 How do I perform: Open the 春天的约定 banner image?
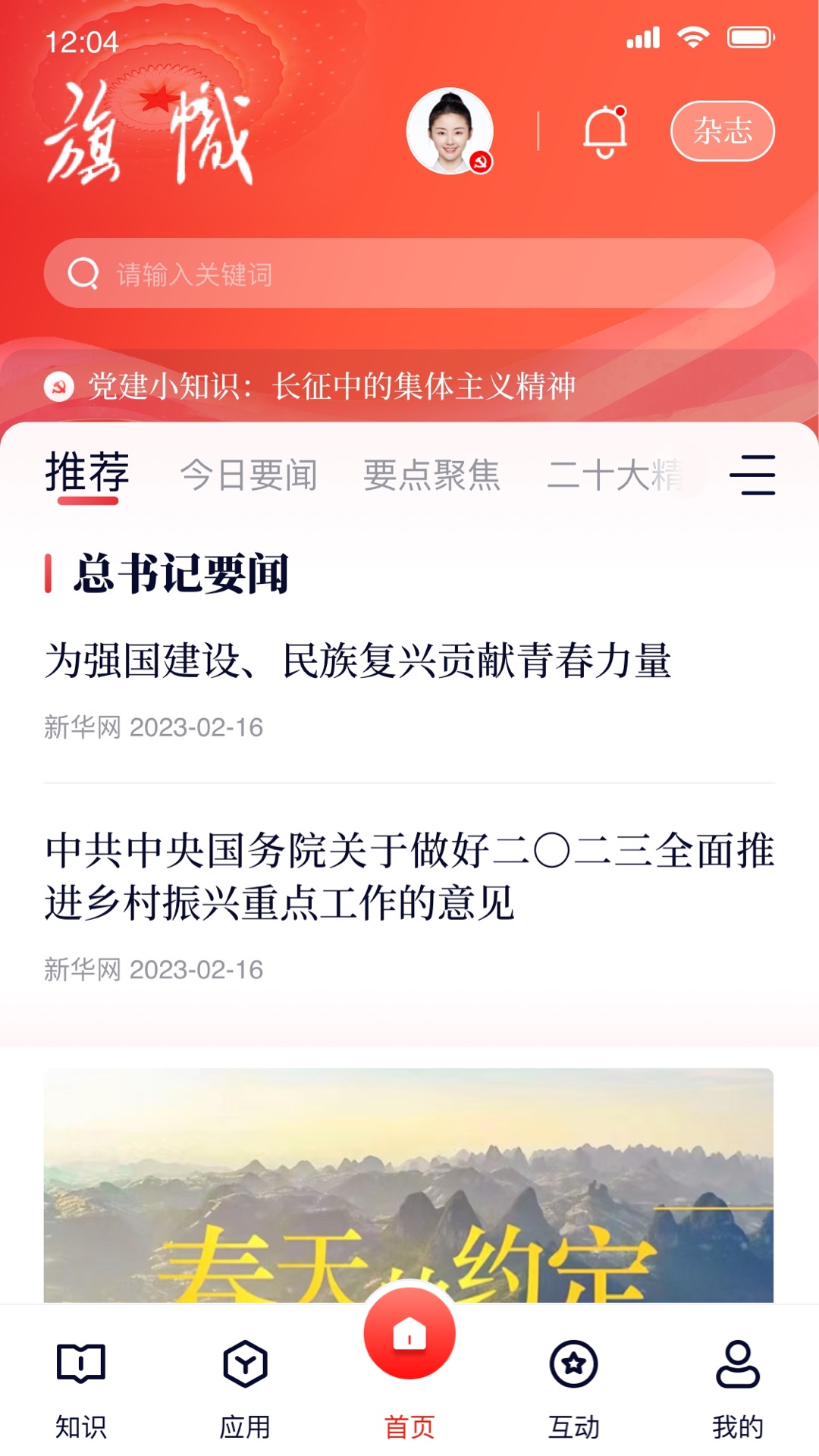[409, 1185]
